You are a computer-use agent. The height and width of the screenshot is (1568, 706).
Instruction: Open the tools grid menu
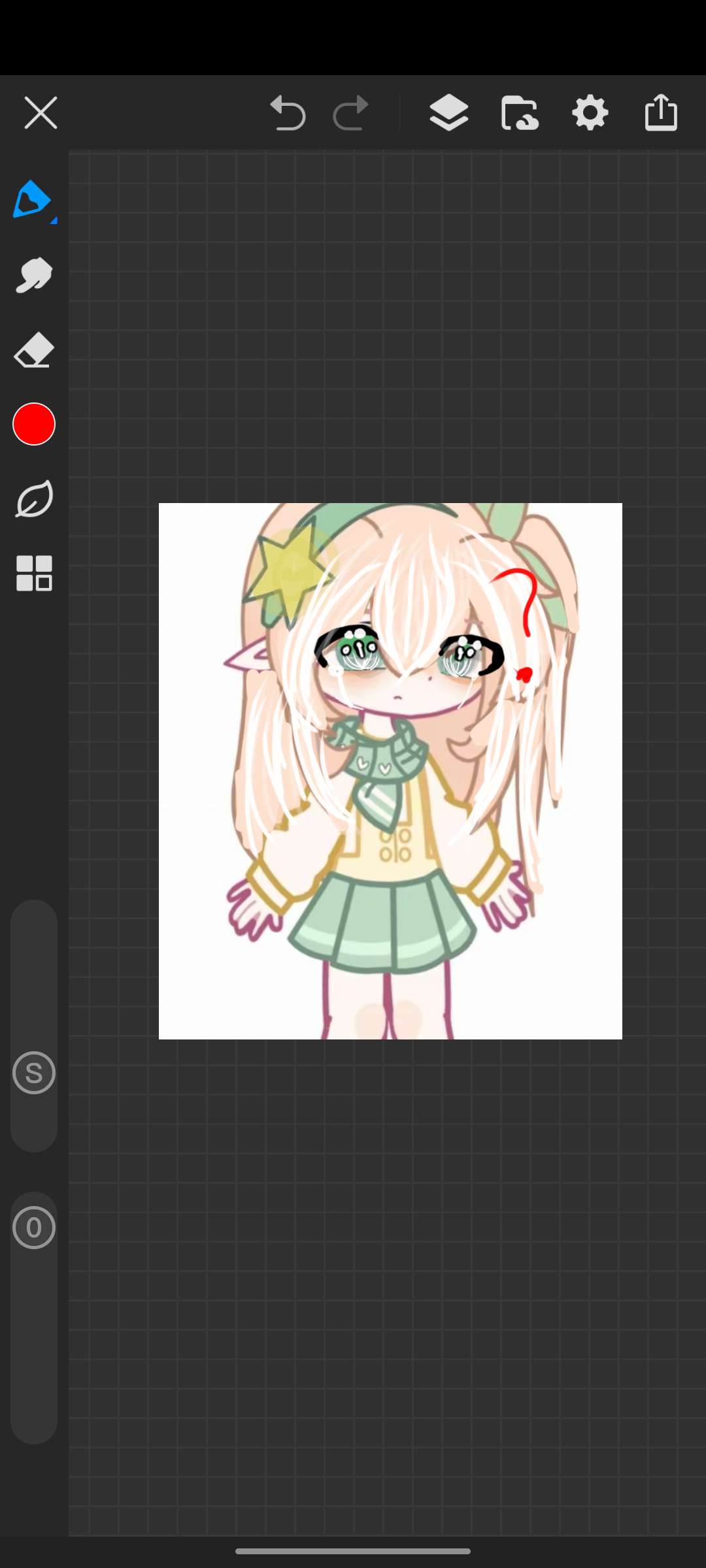[34, 574]
